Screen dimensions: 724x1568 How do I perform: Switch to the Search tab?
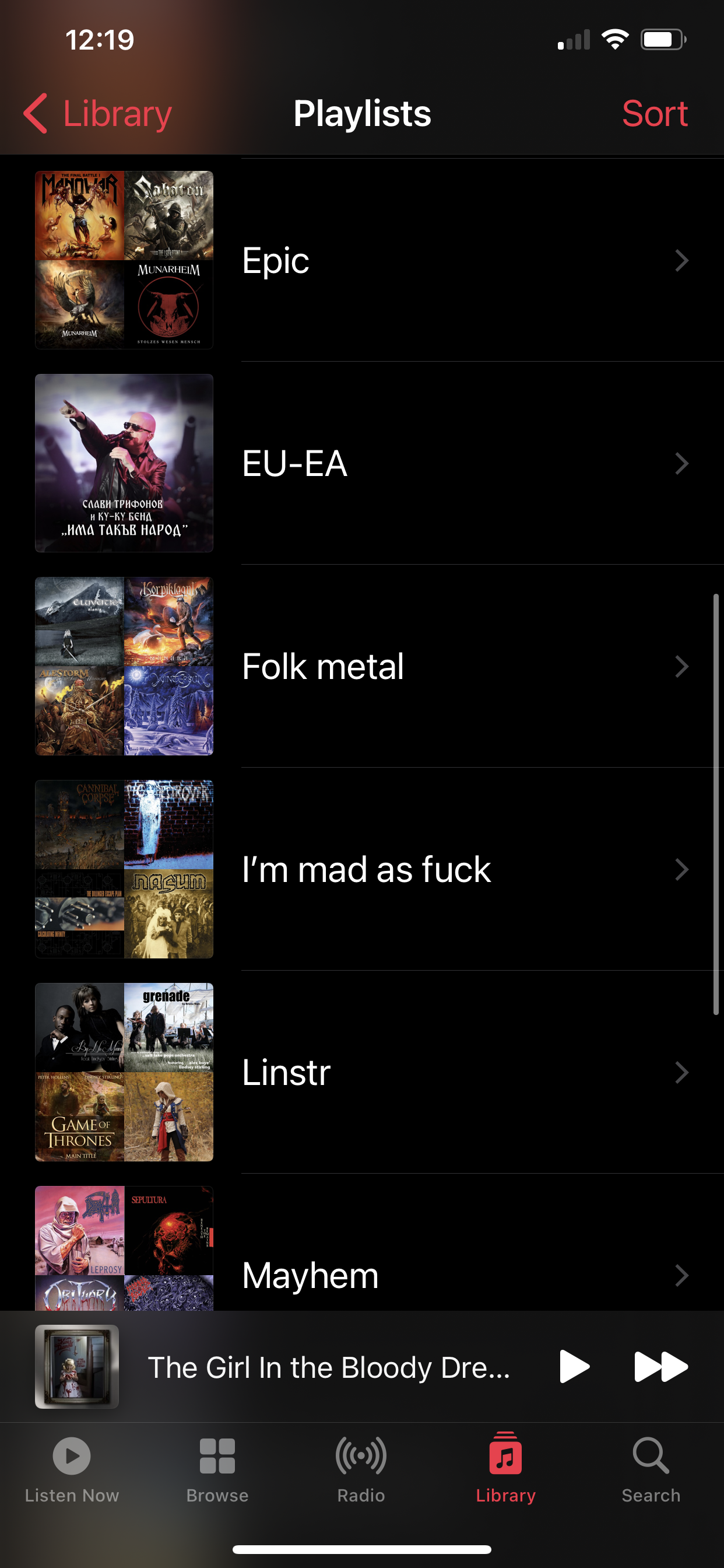(651, 1468)
